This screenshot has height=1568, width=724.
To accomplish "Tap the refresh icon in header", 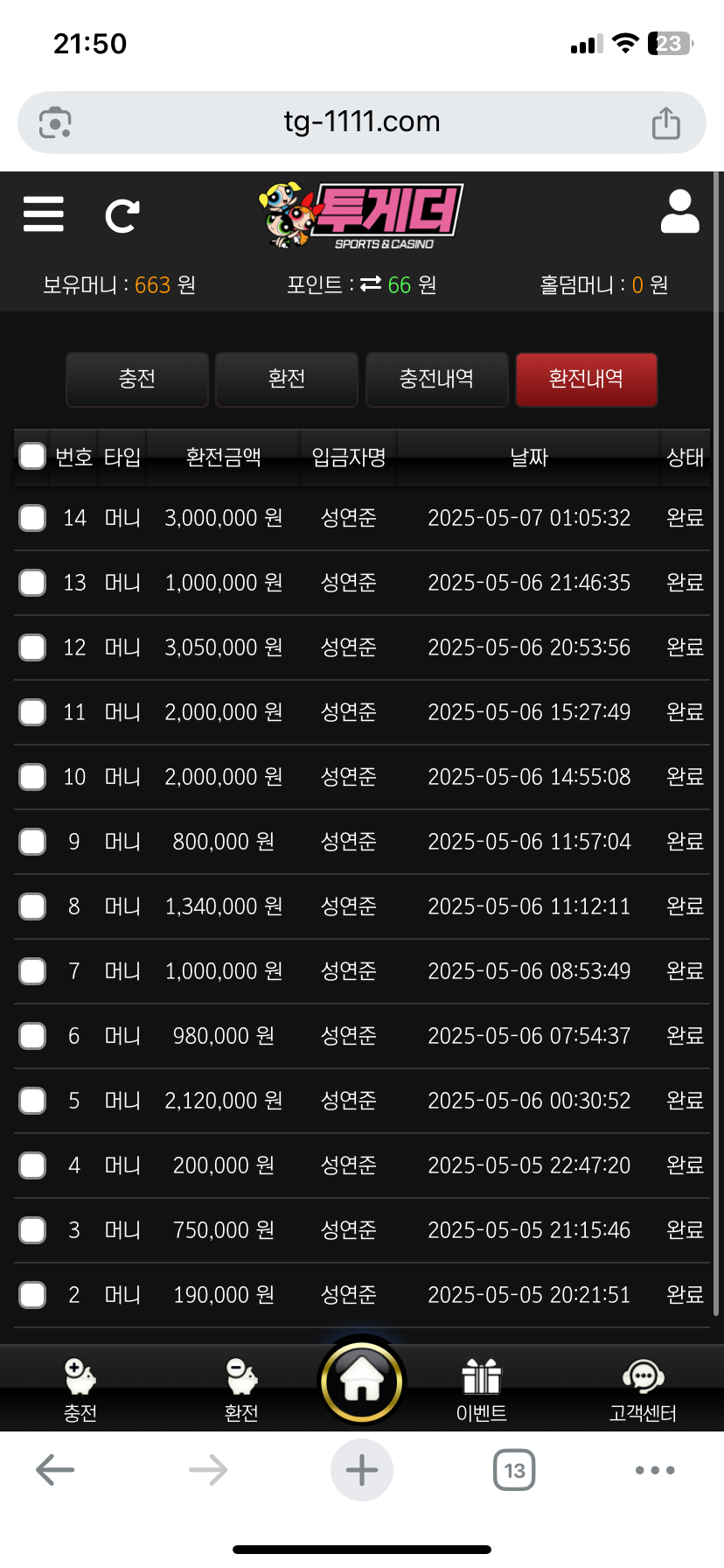I will [122, 215].
